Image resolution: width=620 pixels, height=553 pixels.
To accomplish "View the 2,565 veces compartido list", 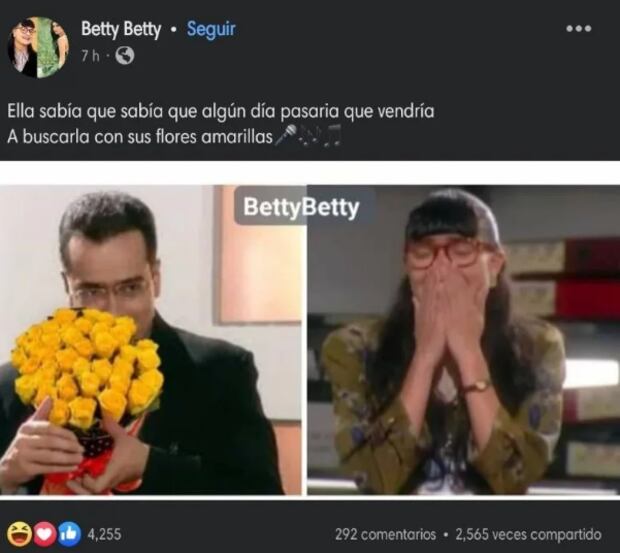I will click(528, 534).
